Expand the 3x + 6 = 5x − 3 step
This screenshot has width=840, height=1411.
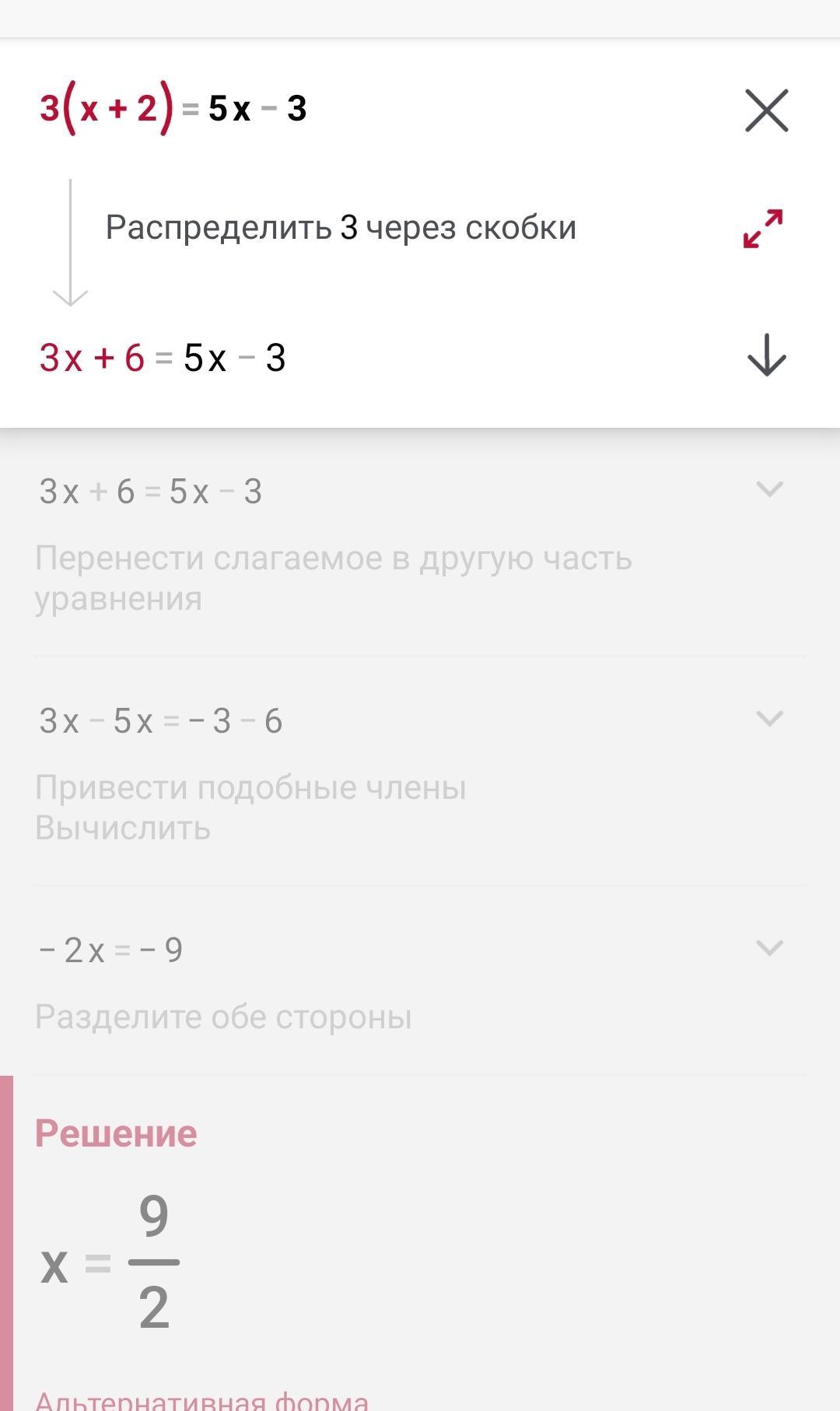tap(769, 489)
